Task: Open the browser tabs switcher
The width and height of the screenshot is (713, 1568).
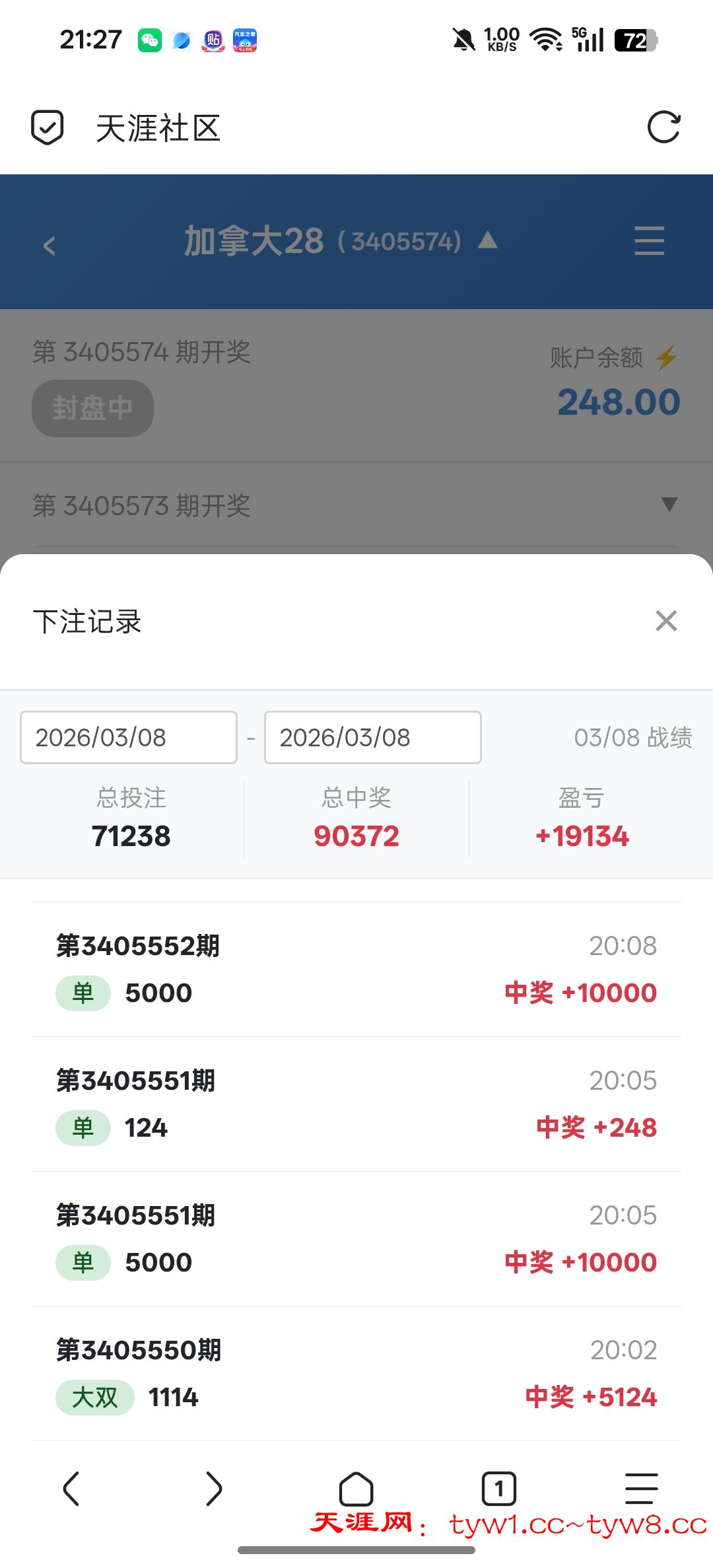Action: 499,1489
